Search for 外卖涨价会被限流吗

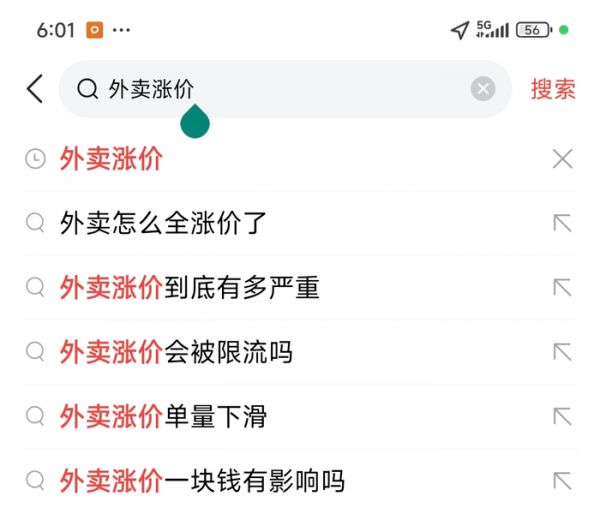177,352
